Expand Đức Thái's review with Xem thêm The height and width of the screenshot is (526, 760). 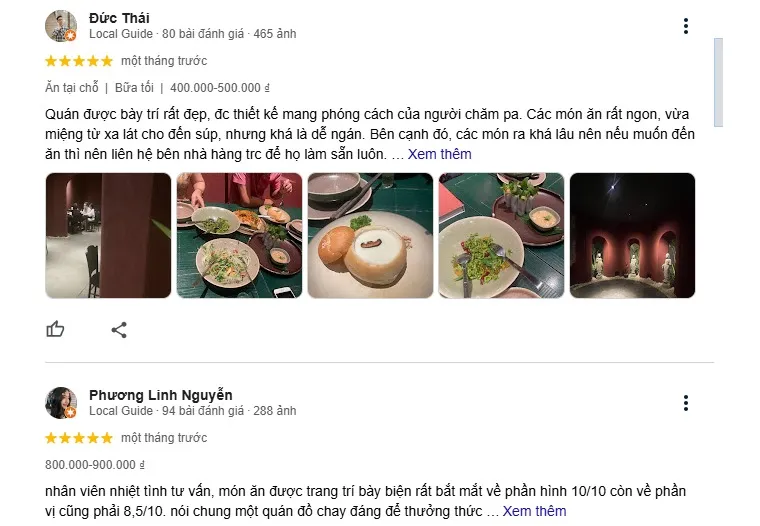[x=439, y=154]
